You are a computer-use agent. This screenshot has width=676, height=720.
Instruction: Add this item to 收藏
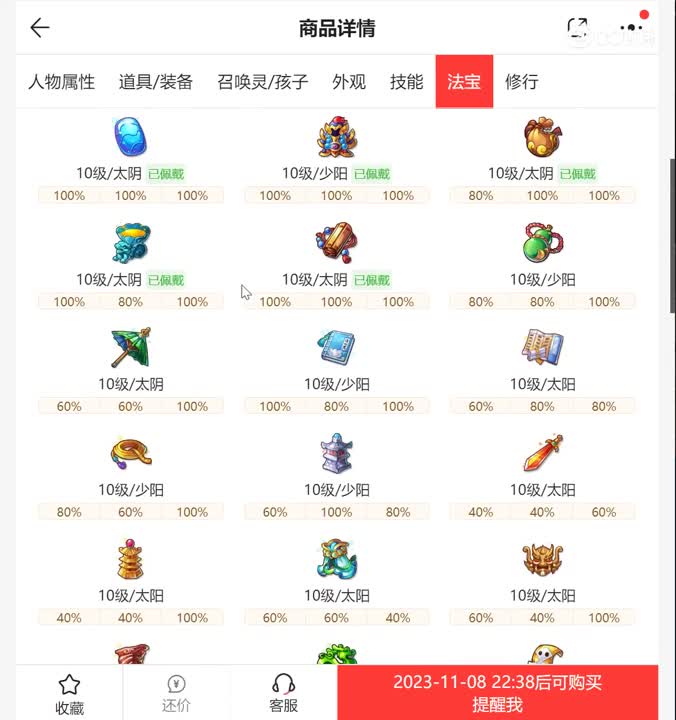point(69,693)
